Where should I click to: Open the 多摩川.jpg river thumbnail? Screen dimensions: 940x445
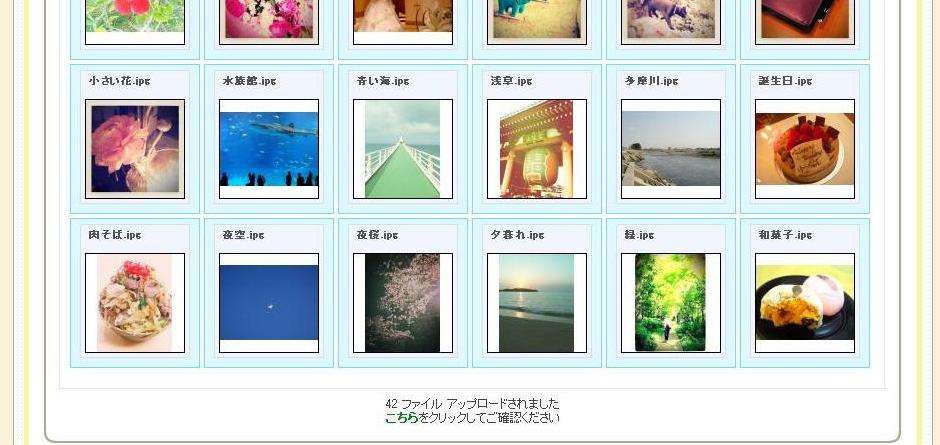tap(671, 149)
